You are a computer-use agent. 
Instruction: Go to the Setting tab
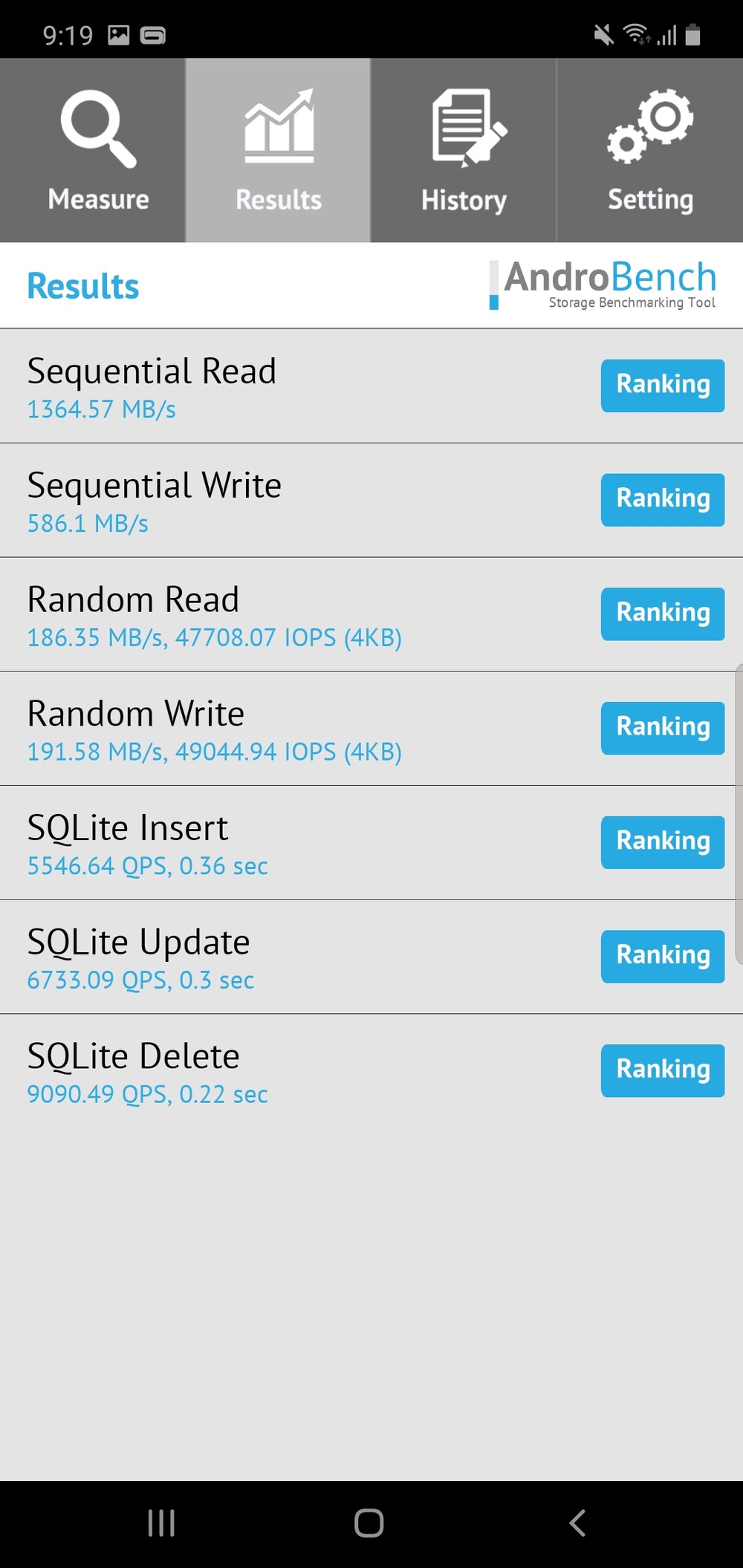coord(650,151)
